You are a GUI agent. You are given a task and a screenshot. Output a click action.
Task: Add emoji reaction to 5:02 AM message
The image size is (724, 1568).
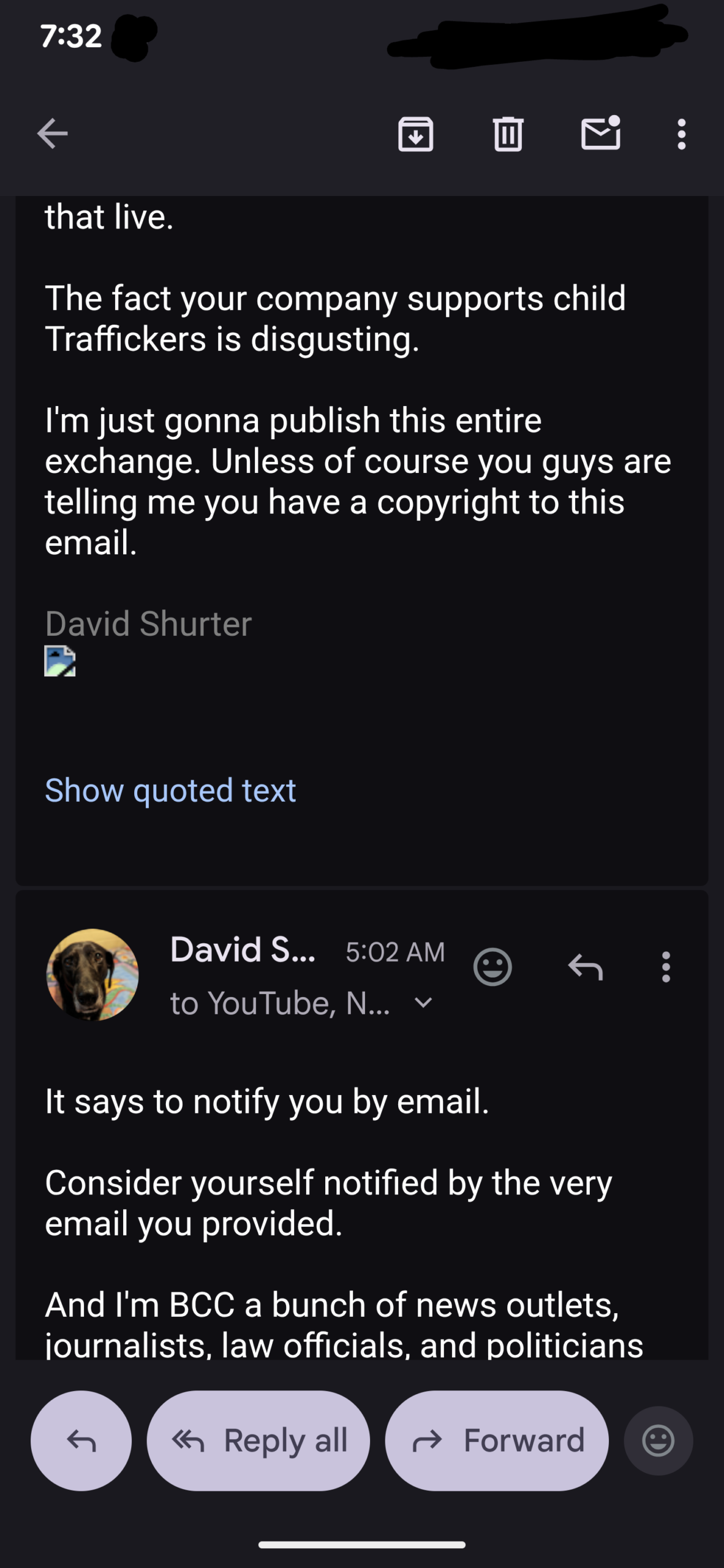pyautogui.click(x=492, y=967)
